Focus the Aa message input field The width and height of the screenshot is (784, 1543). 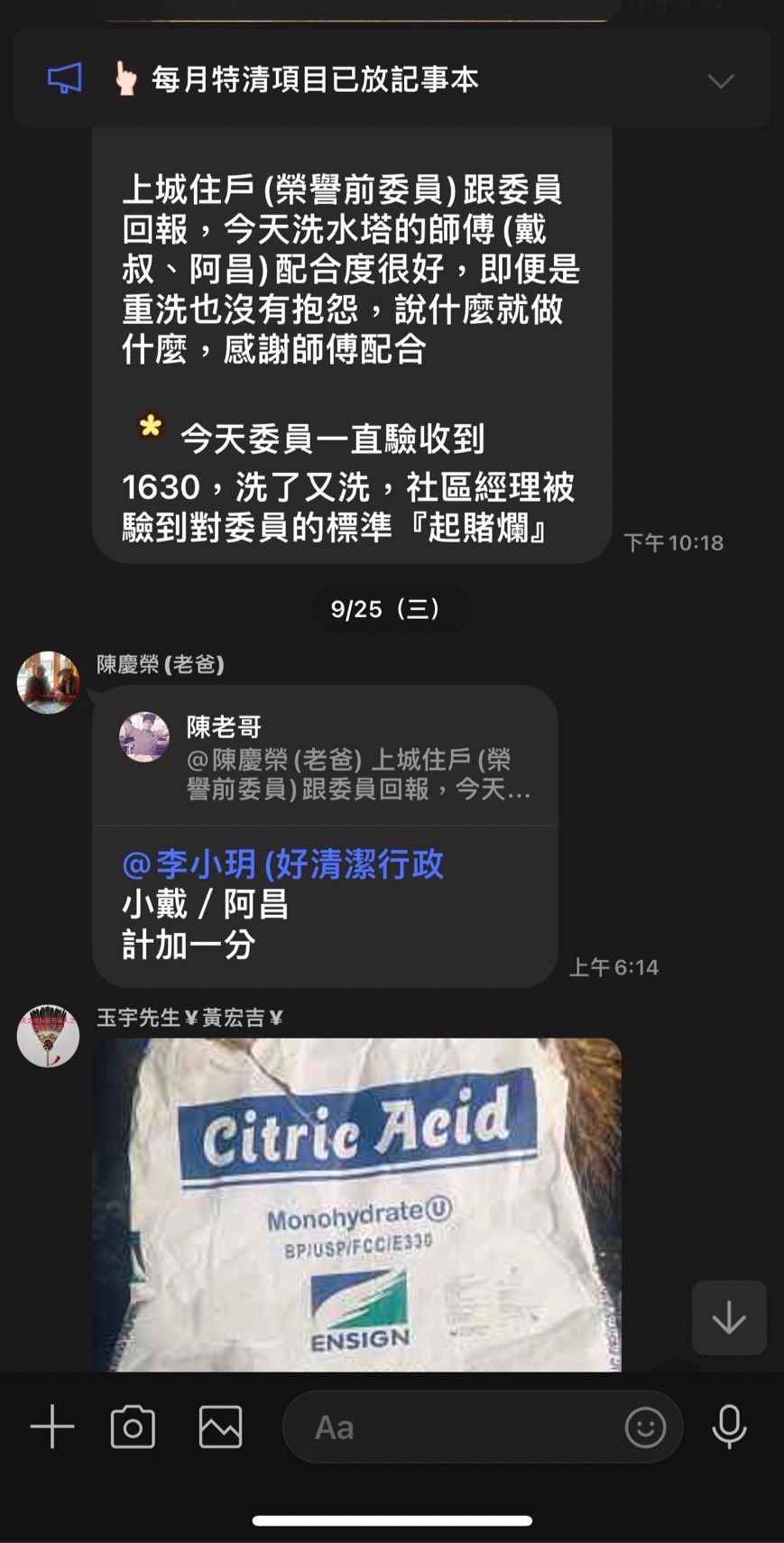coord(451,1427)
